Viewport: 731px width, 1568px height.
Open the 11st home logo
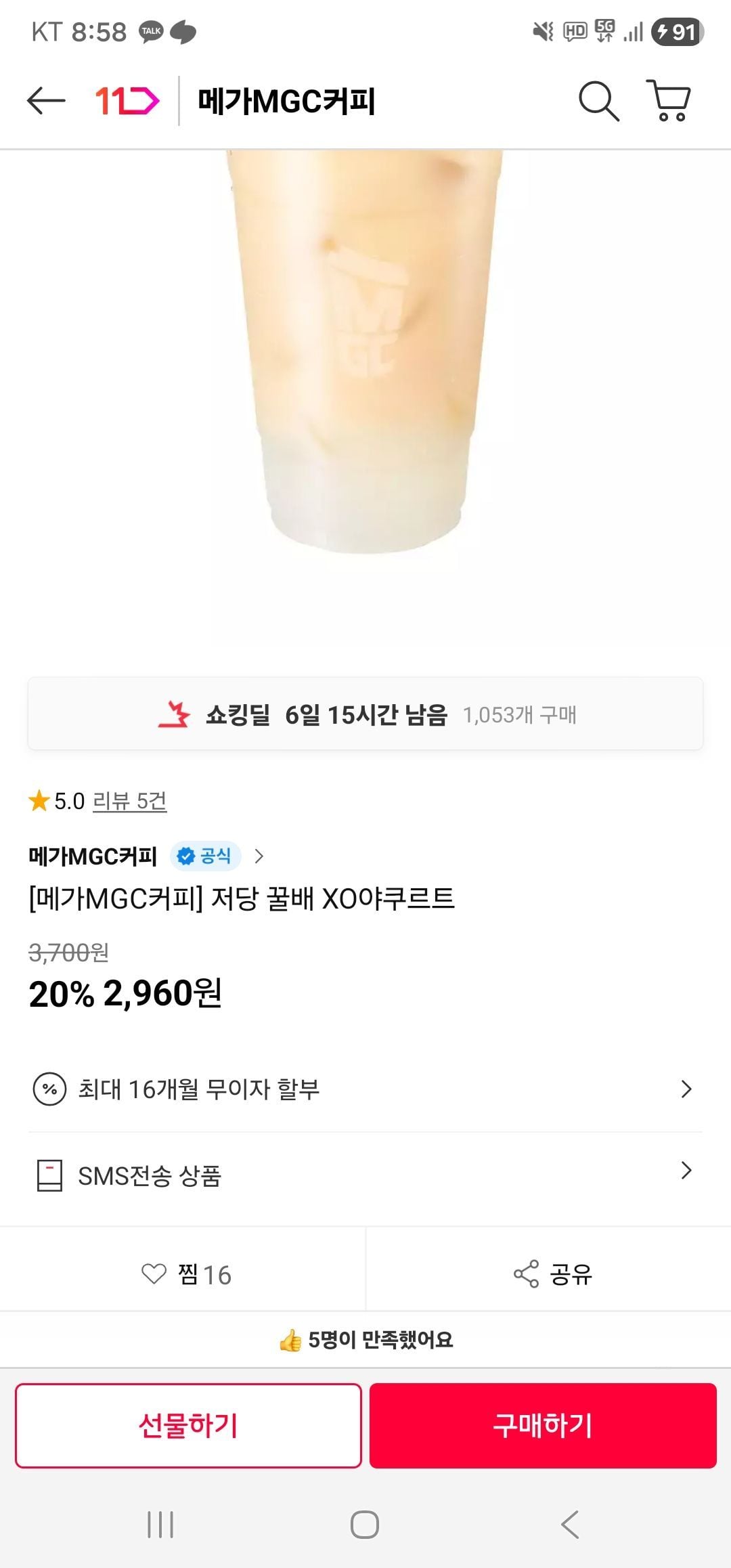(x=127, y=102)
